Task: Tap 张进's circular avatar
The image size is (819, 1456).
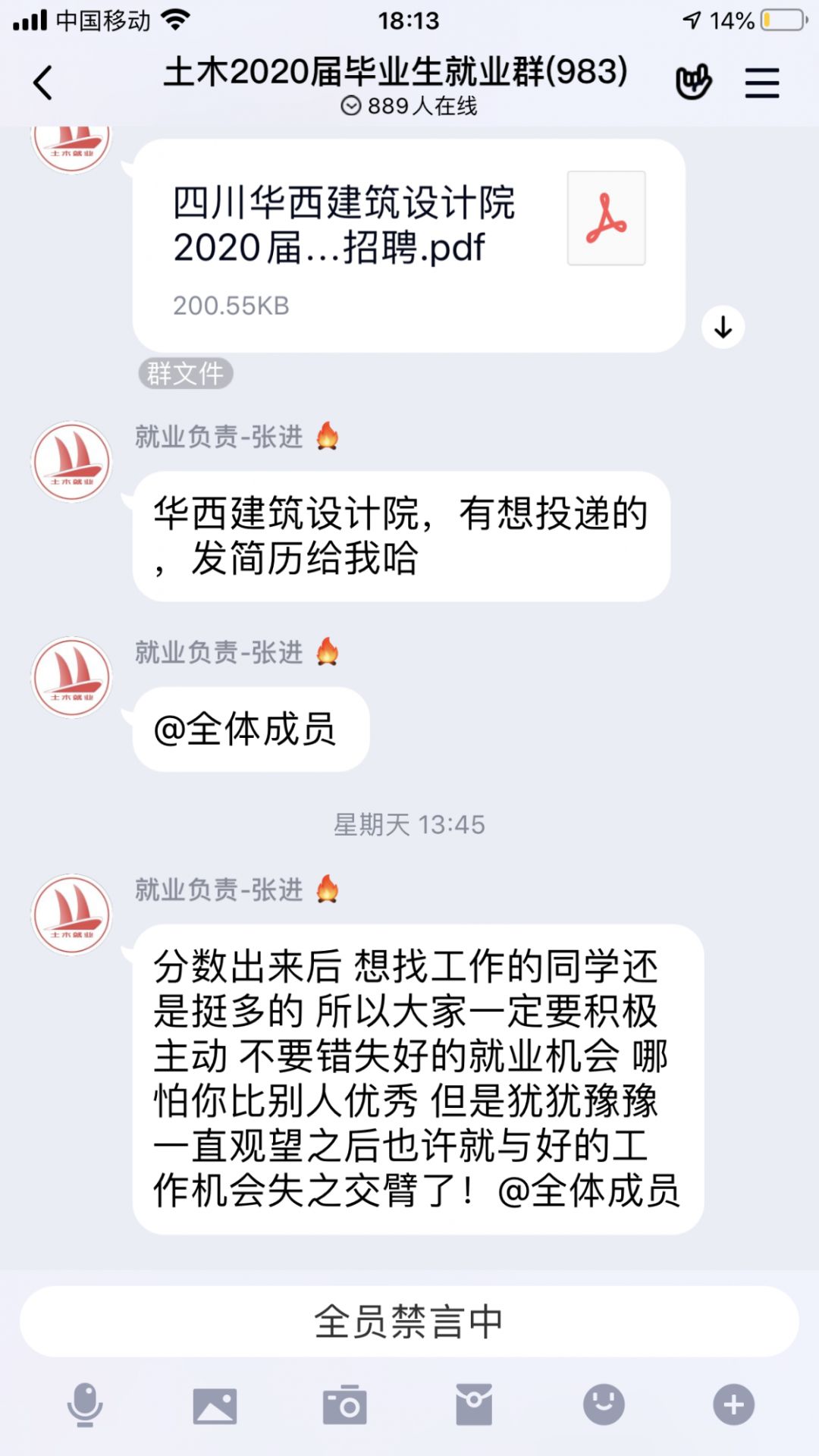Action: [x=72, y=461]
